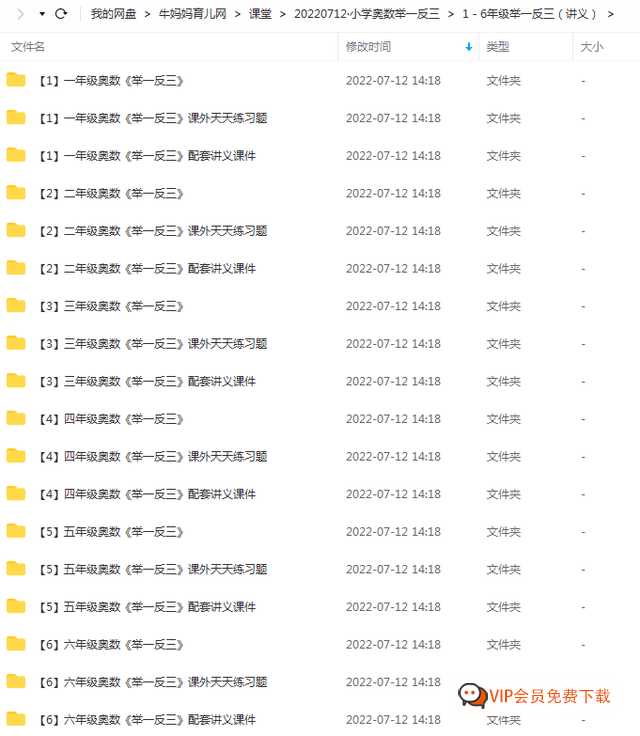Open 牛妈妈育儿网 breadcrumb folder

[194, 14]
